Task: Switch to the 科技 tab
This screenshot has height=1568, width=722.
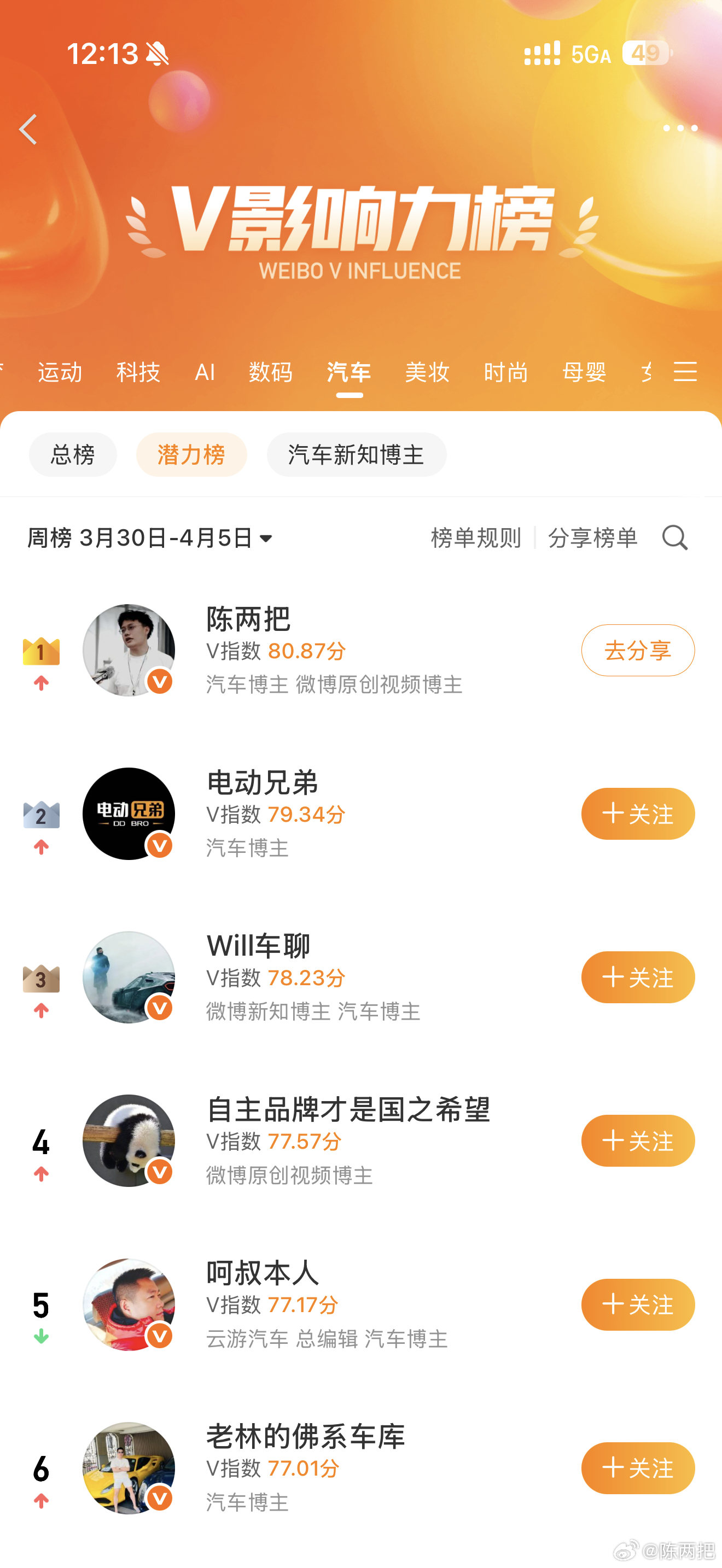Action: tap(139, 372)
